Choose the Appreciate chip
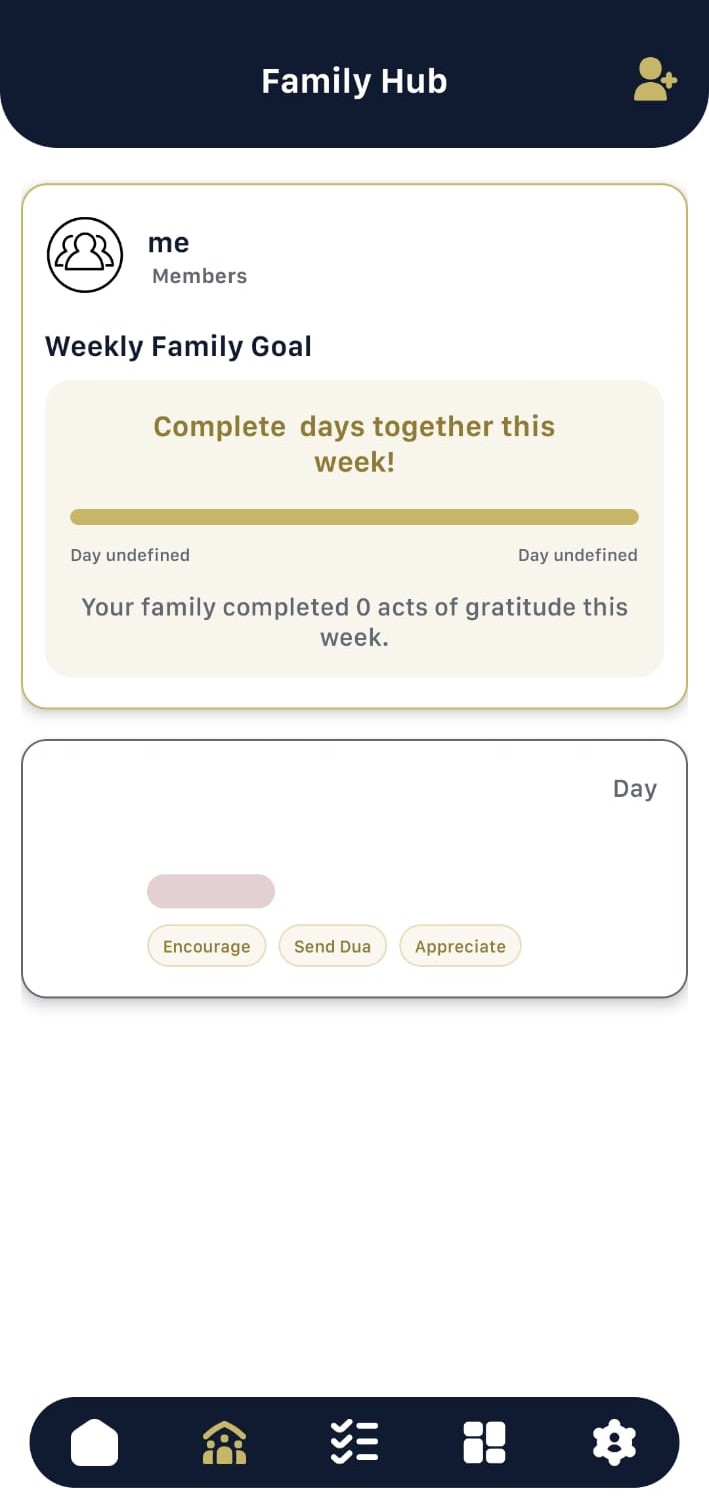Viewport: 709px width, 1504px height. 460,946
